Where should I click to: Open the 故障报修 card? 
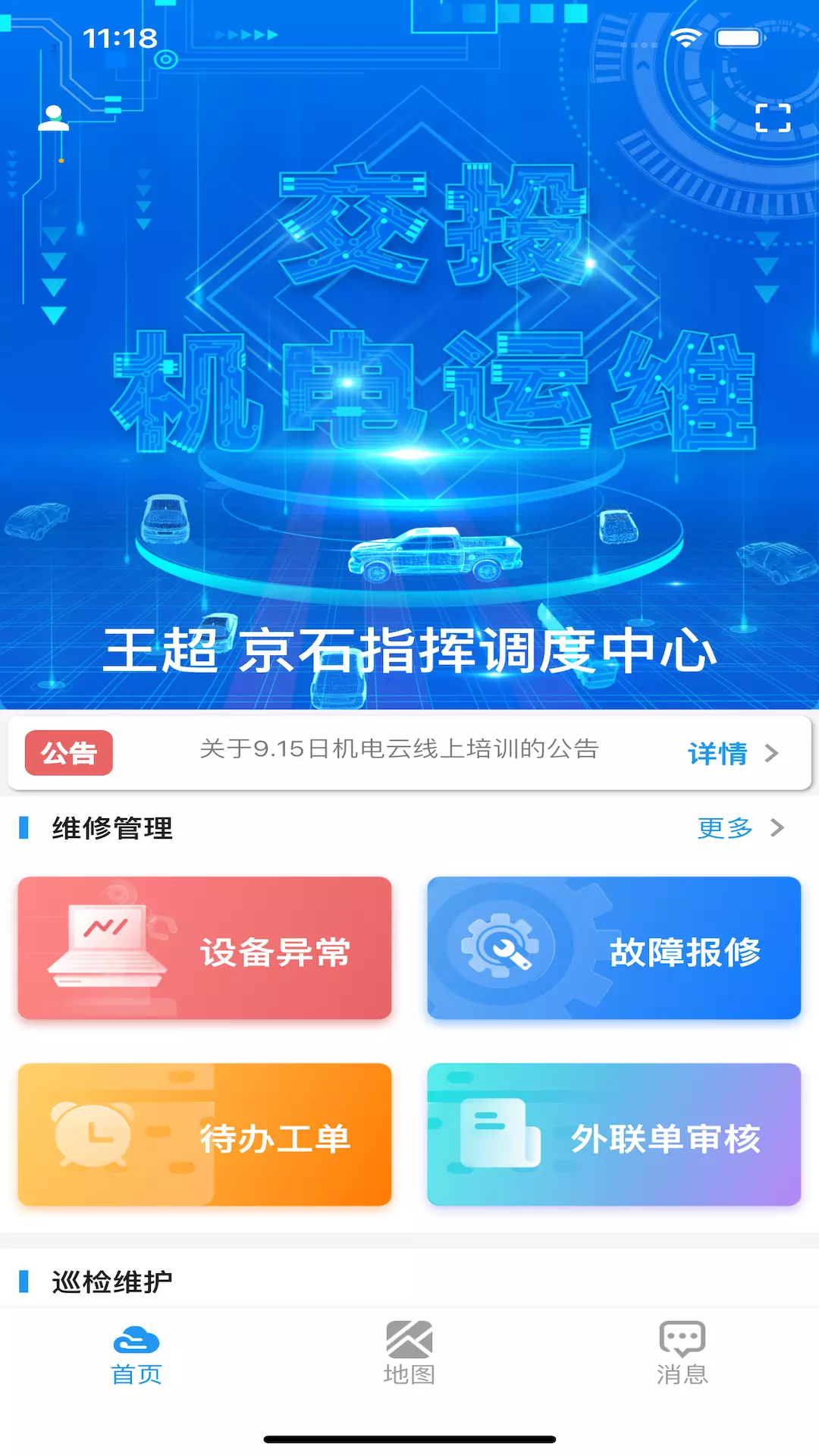click(x=614, y=948)
